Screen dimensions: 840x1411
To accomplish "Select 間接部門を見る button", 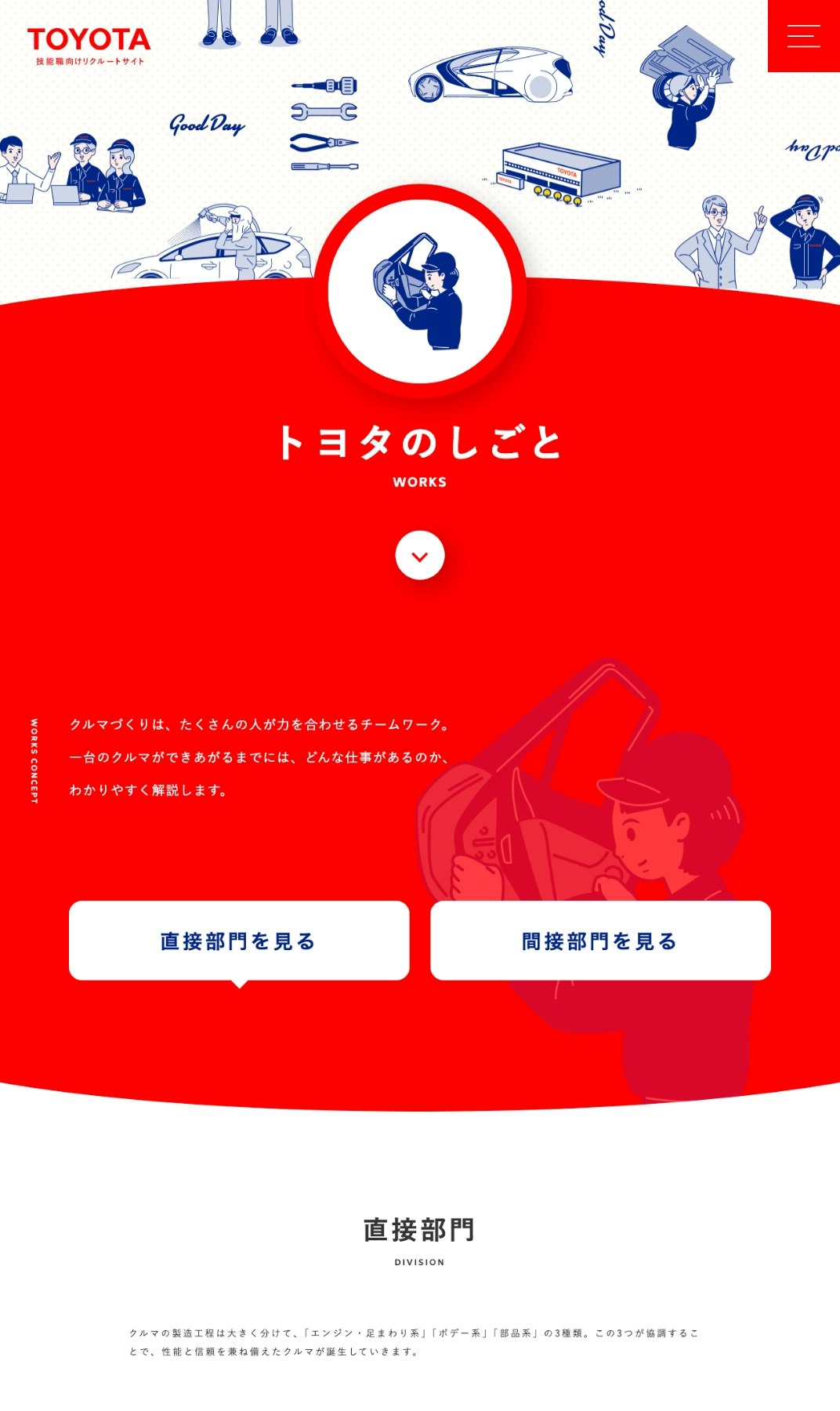I will pyautogui.click(x=600, y=941).
